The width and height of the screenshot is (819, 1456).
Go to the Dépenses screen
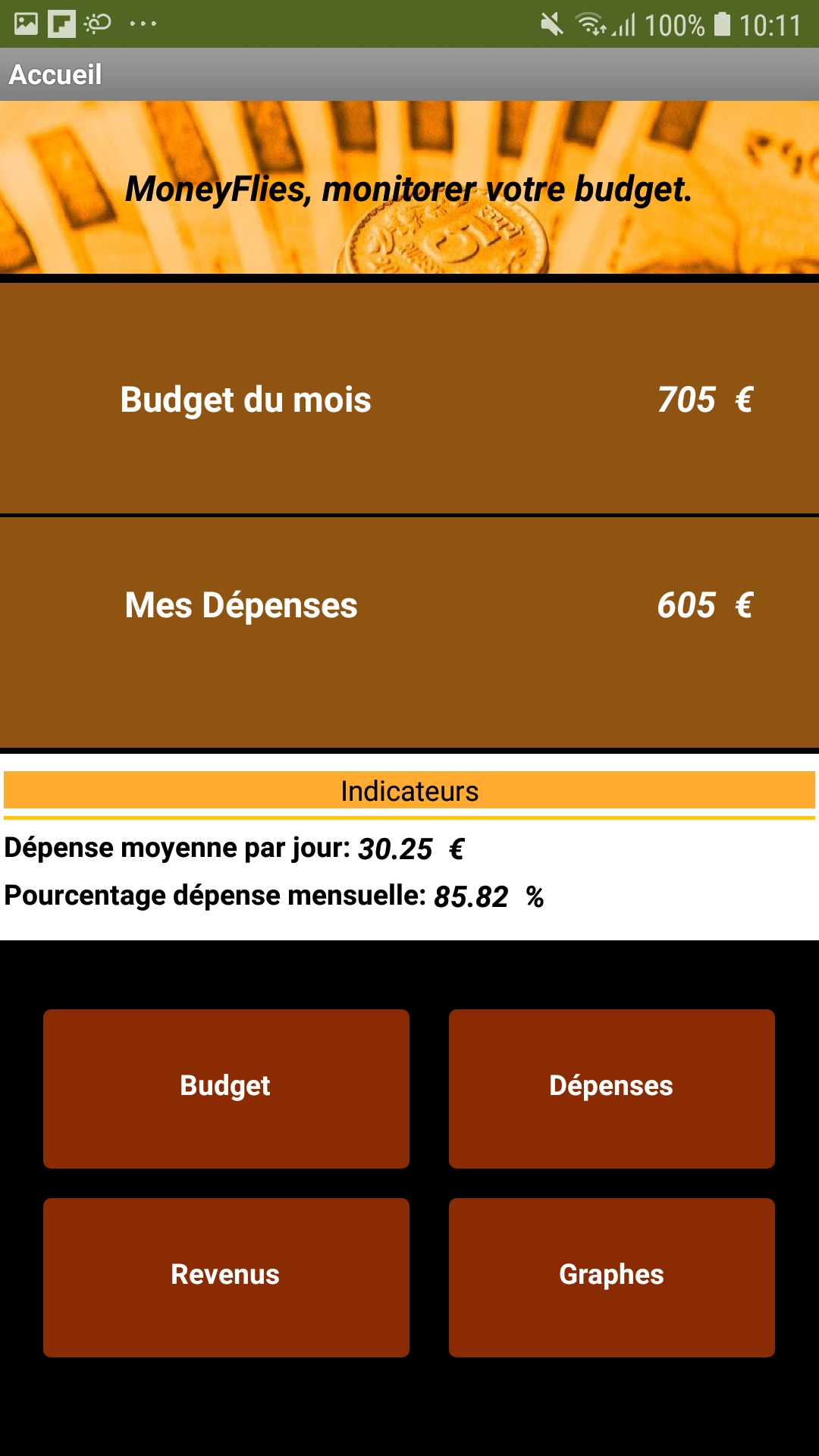612,1088
